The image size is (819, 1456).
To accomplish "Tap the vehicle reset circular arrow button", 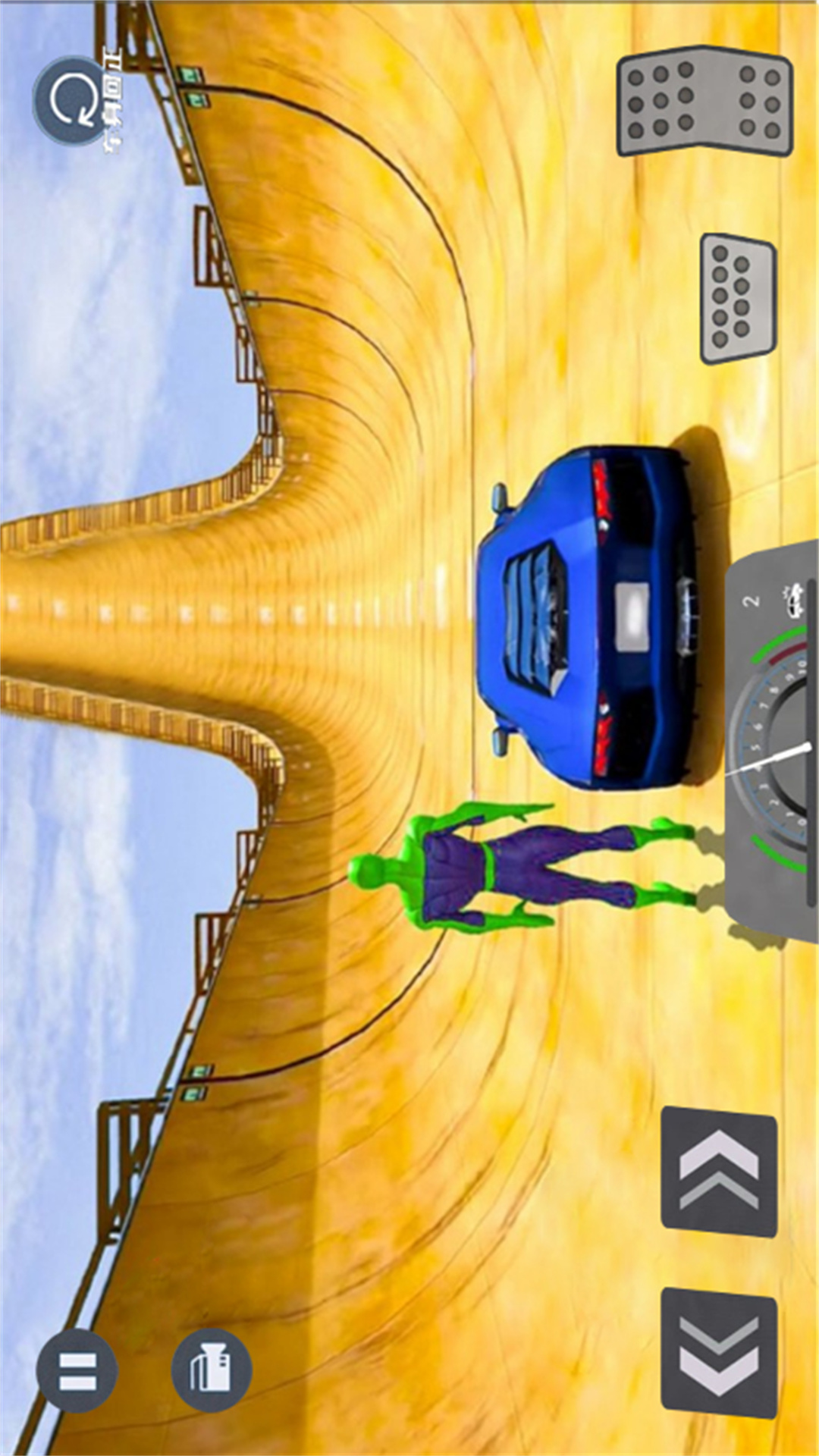I will click(x=73, y=102).
